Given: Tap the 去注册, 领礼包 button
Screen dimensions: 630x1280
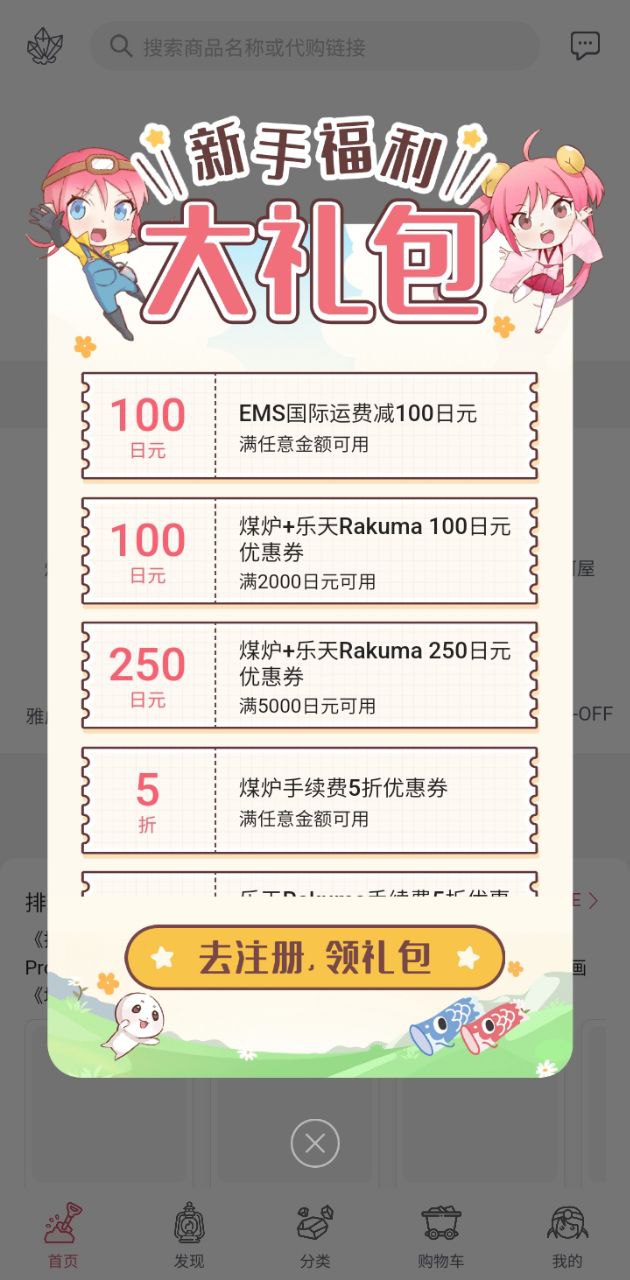Looking at the screenshot, I should point(314,957).
